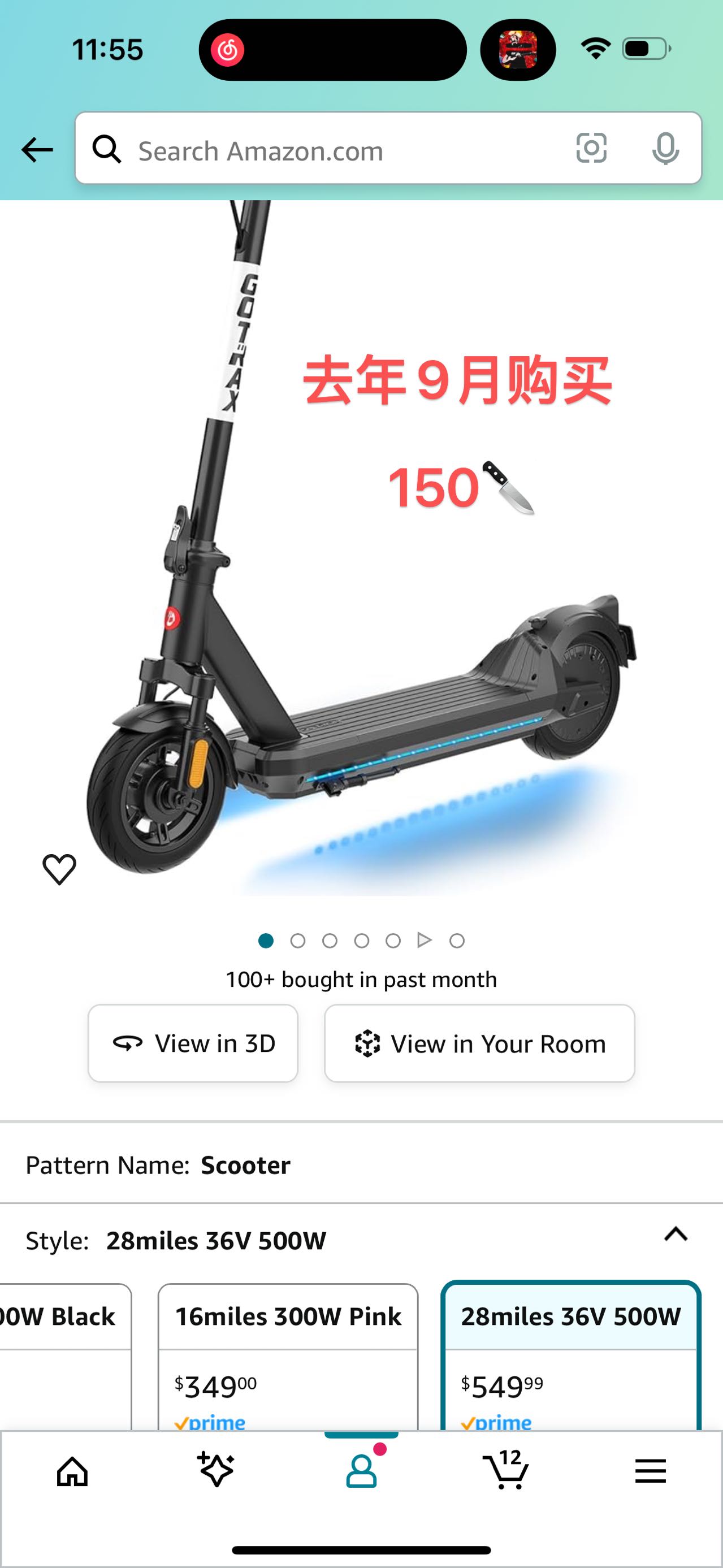Add scooter to wish list heart
Viewport: 723px width, 1568px height.
point(59,869)
